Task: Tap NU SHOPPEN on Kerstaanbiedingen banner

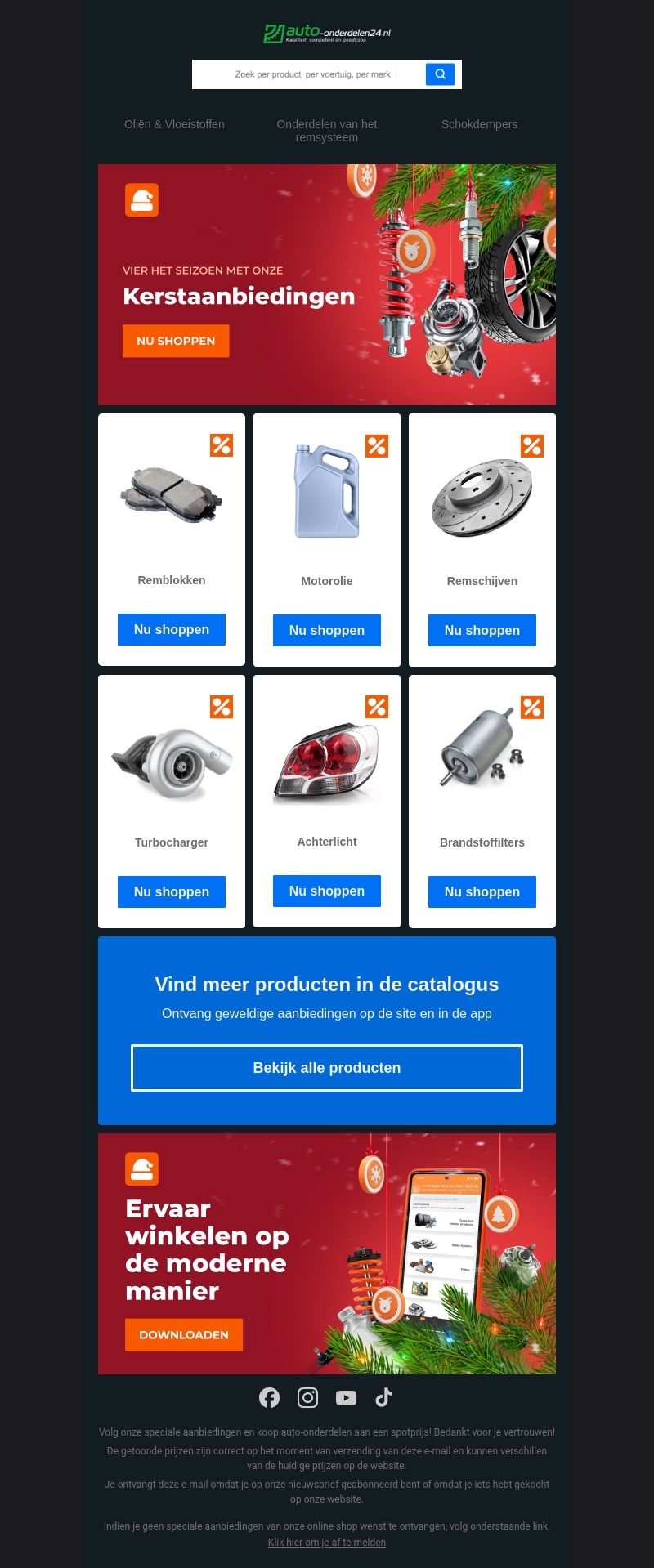Action: [176, 341]
